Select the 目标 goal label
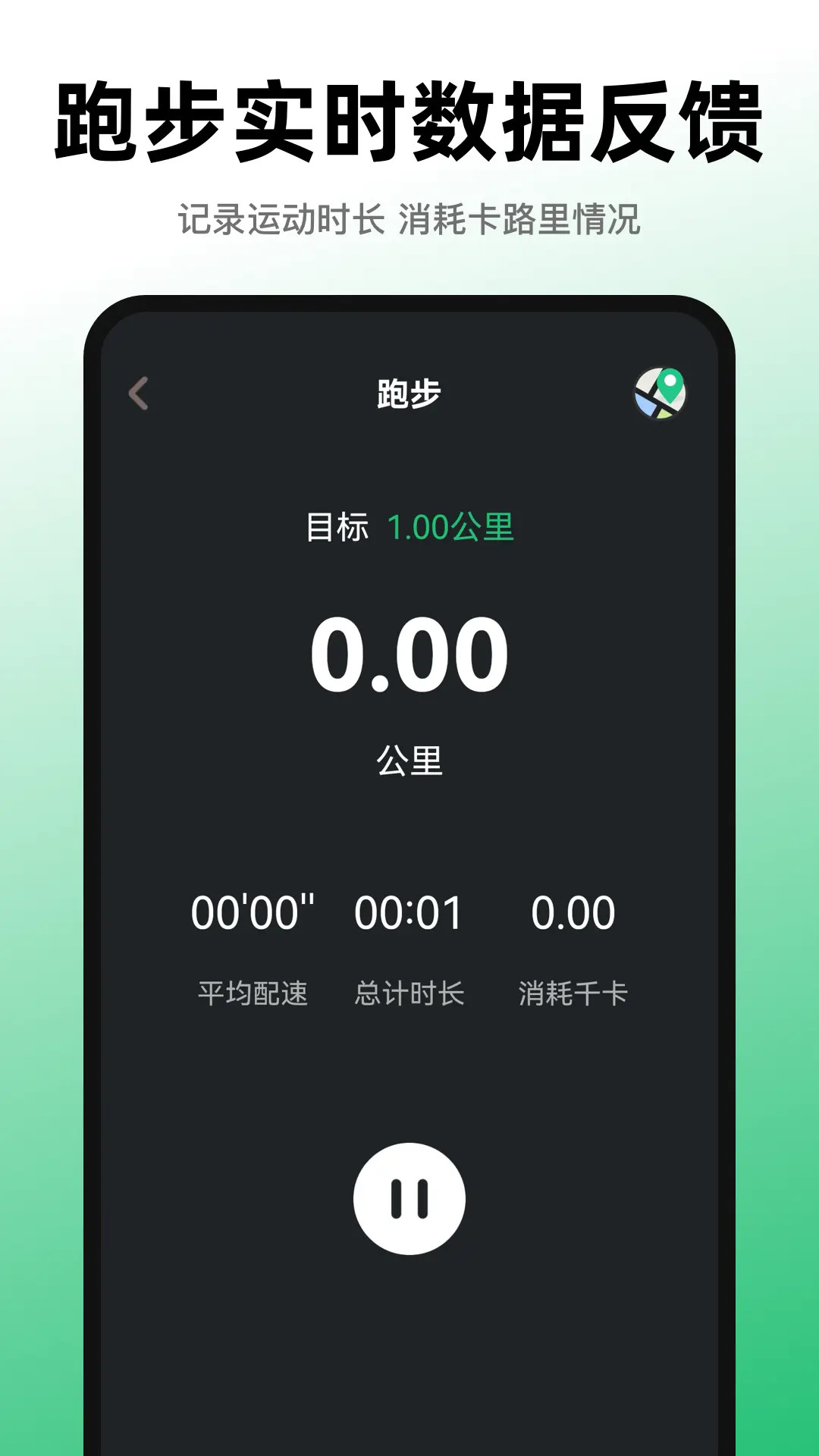819x1456 pixels. point(340,527)
